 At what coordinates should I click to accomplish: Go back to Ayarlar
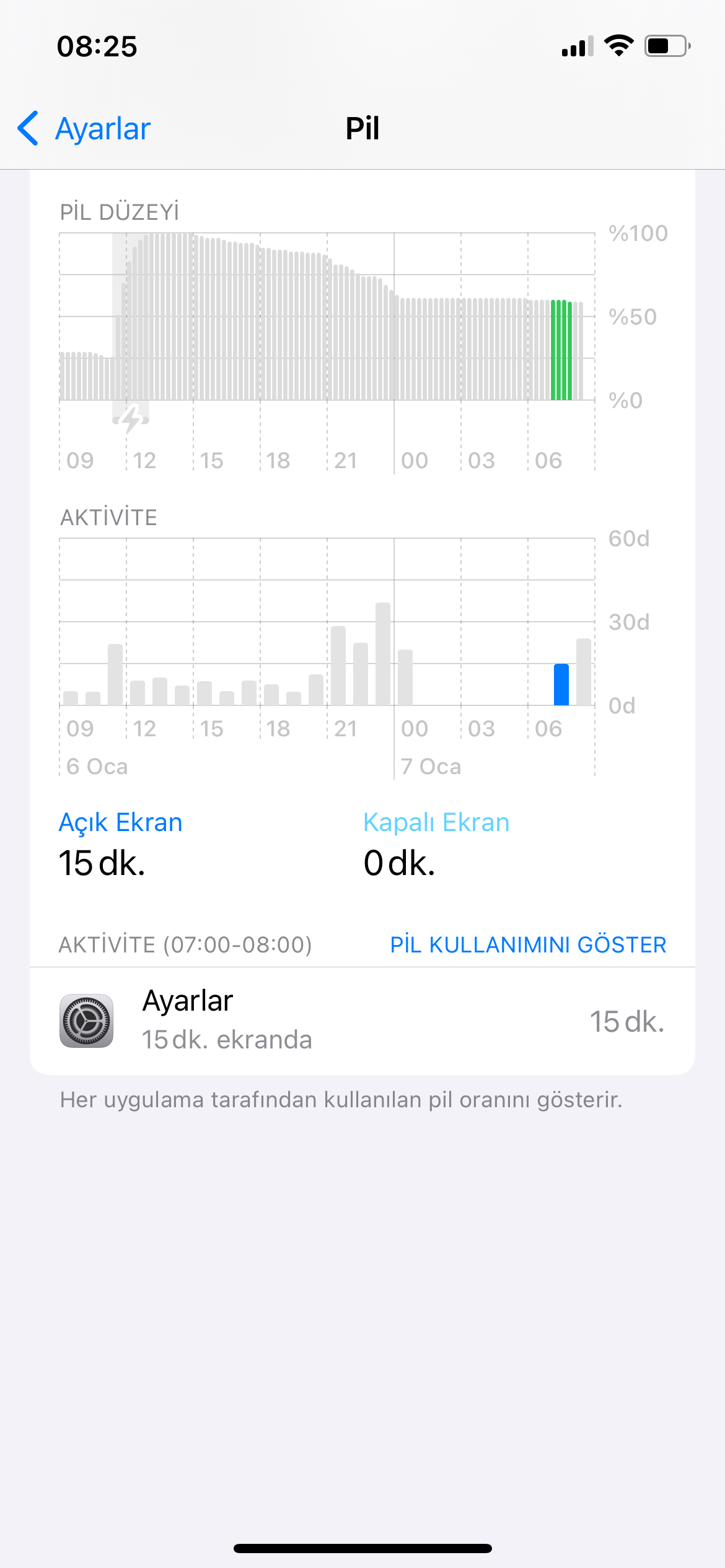84,129
